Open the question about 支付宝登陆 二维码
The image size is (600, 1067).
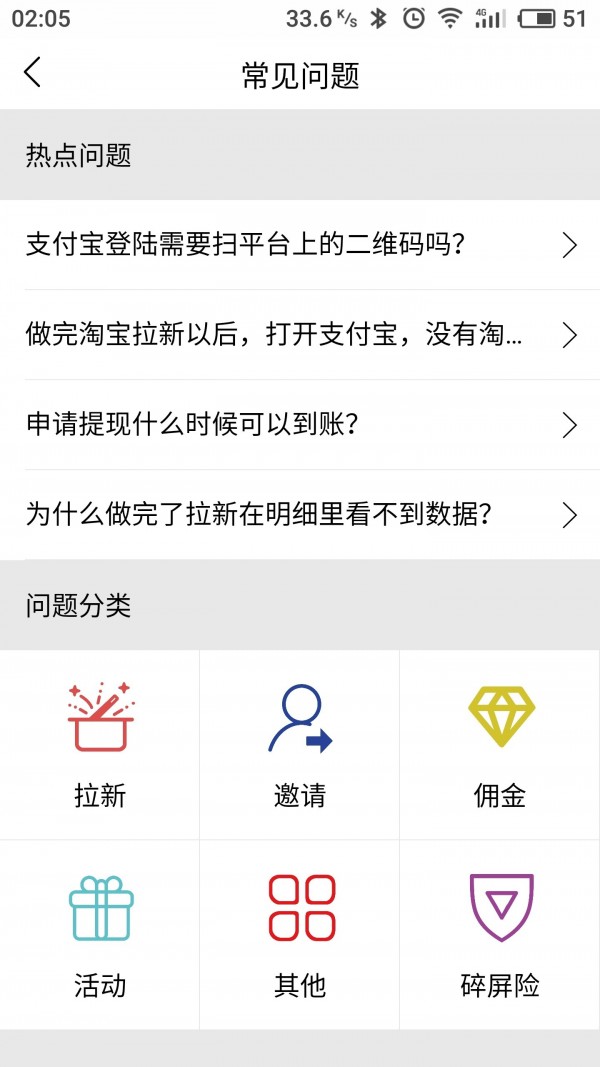(300, 245)
